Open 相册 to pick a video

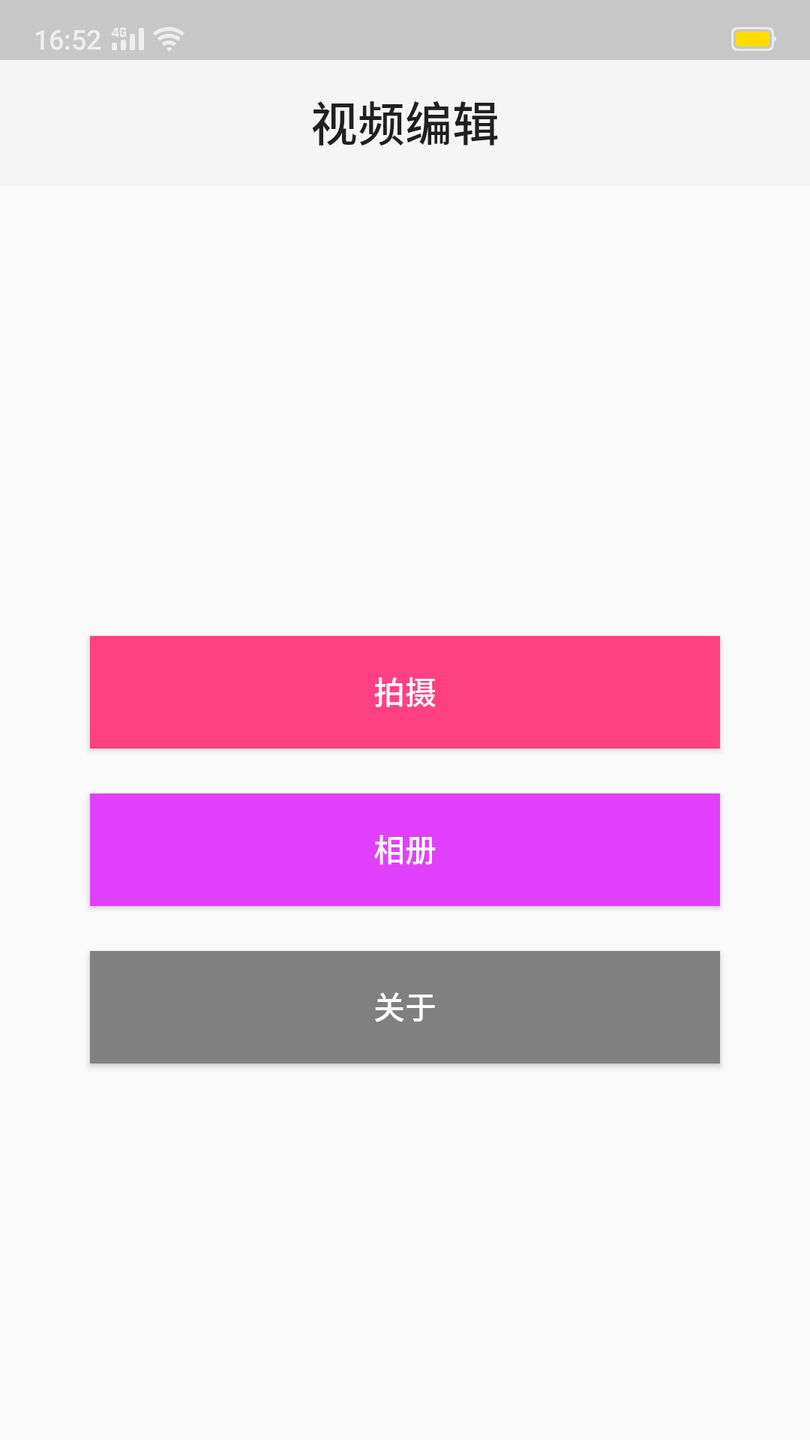point(405,850)
